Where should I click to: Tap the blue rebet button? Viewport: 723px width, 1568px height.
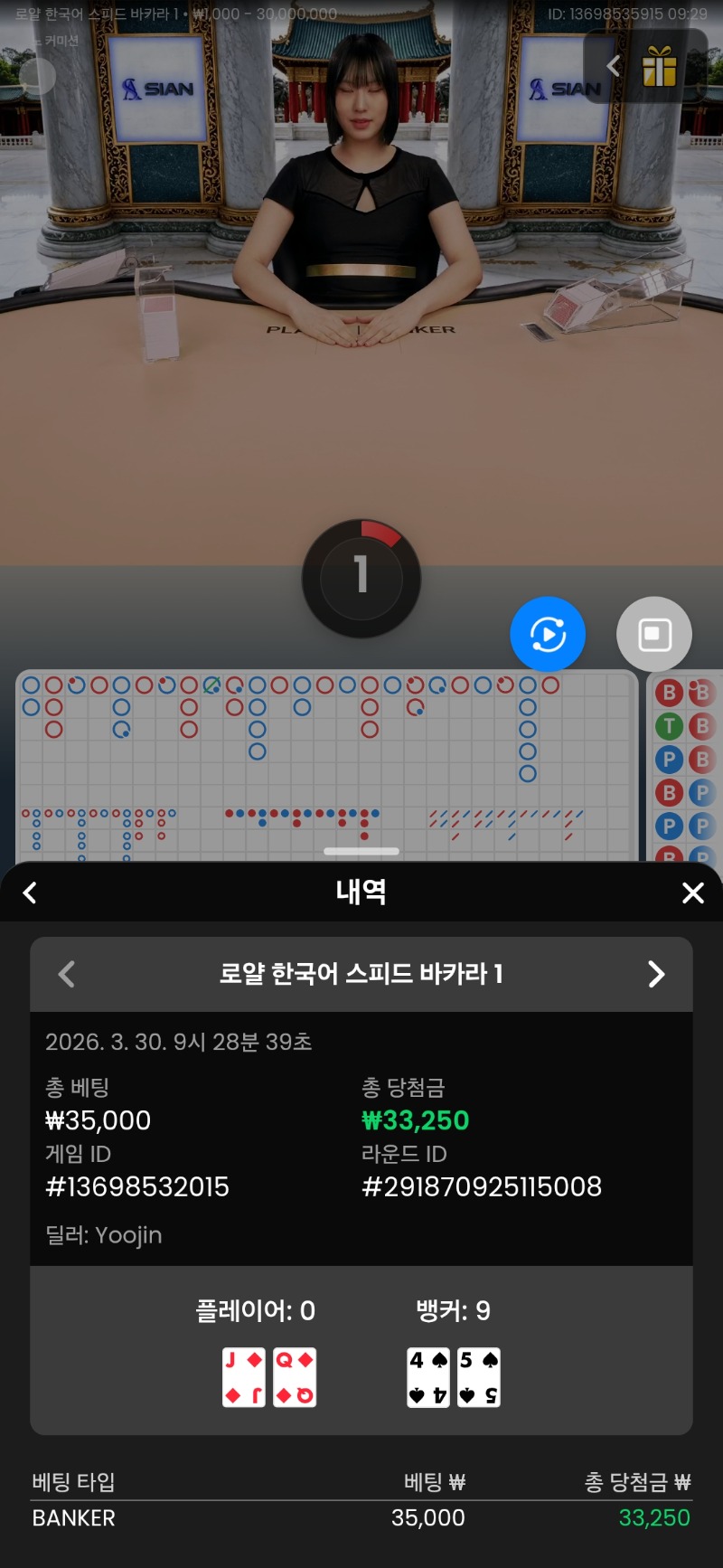[x=548, y=634]
